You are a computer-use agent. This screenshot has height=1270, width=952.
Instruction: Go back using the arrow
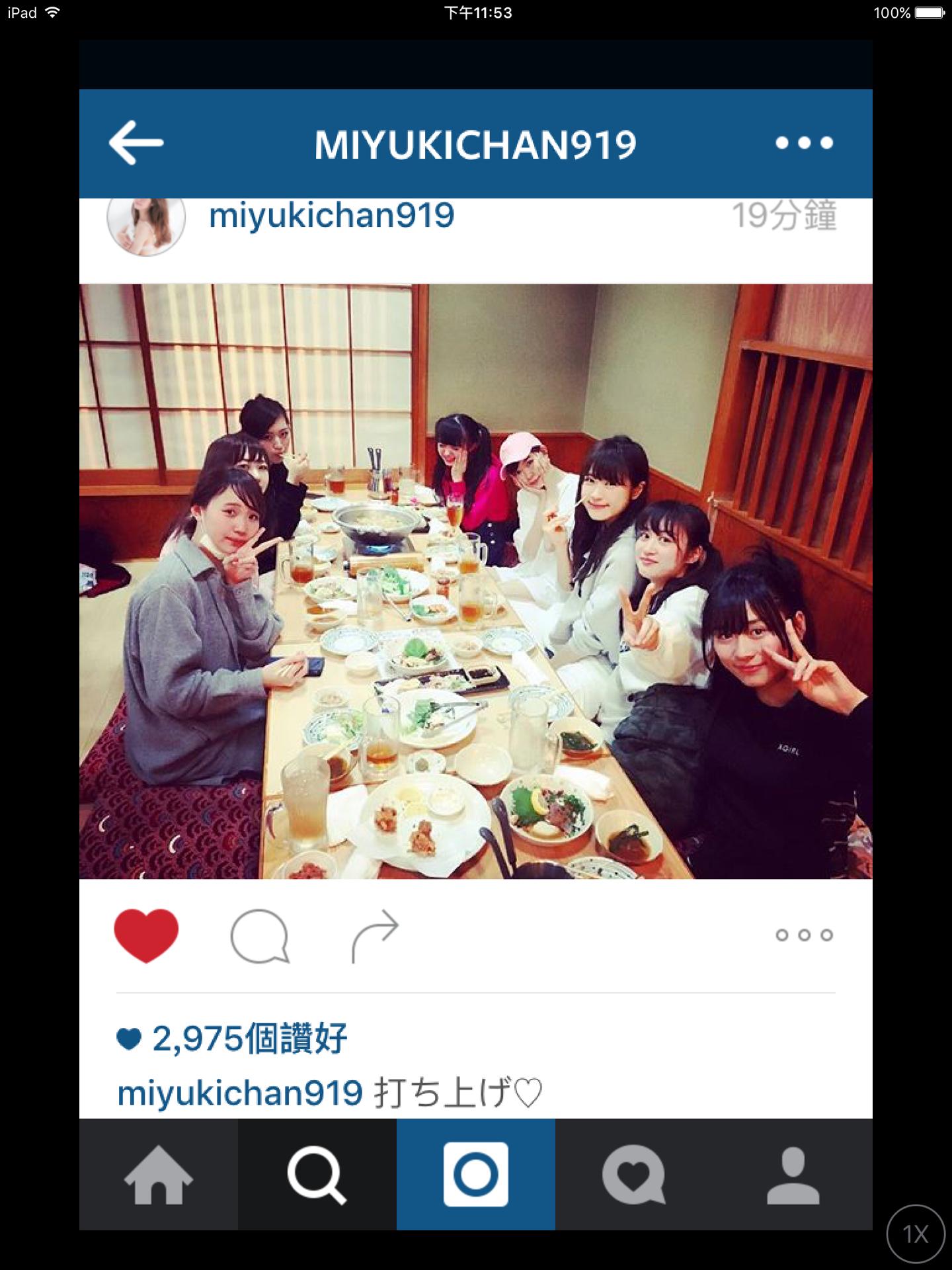[136, 143]
